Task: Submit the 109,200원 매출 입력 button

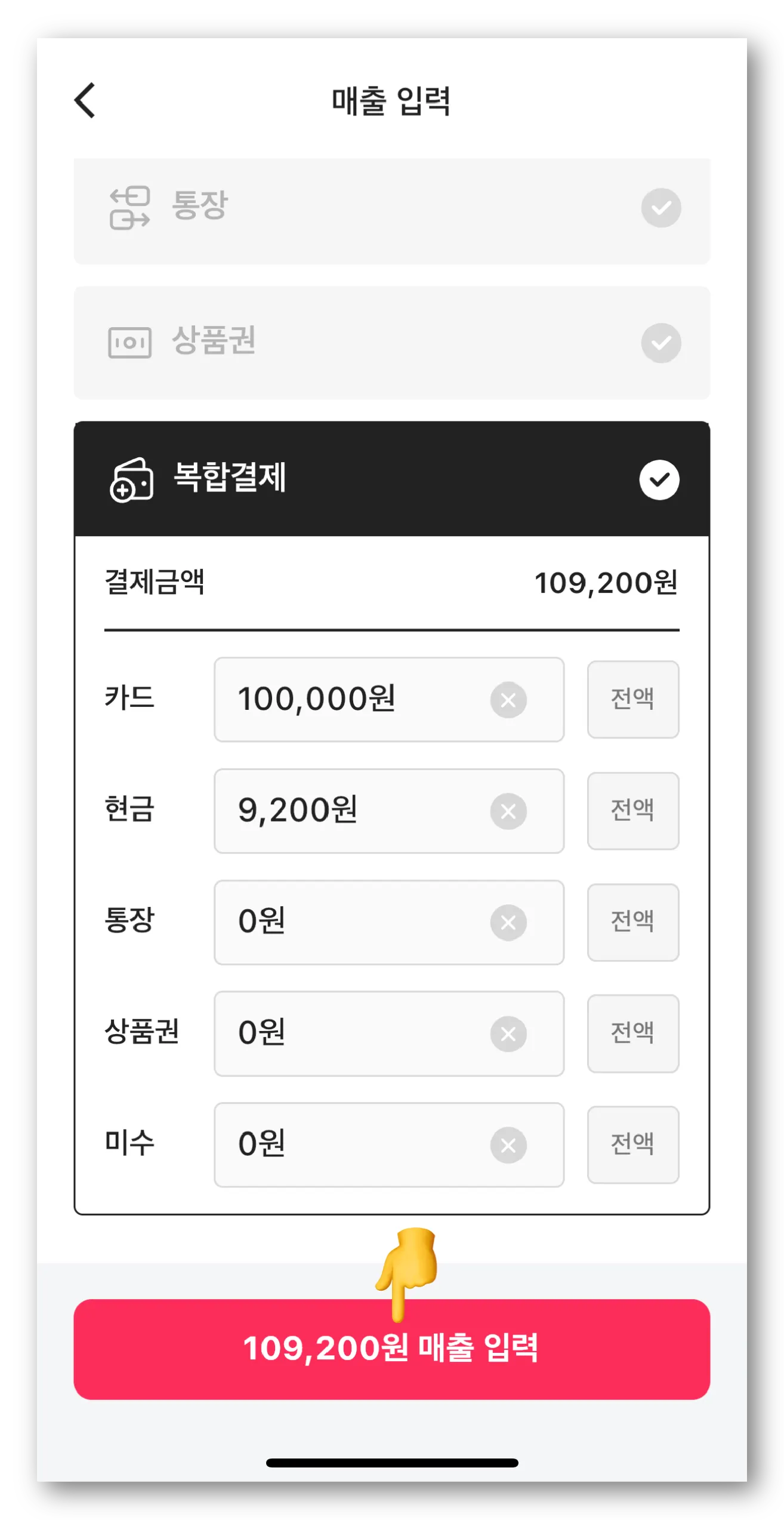Action: click(x=391, y=1349)
